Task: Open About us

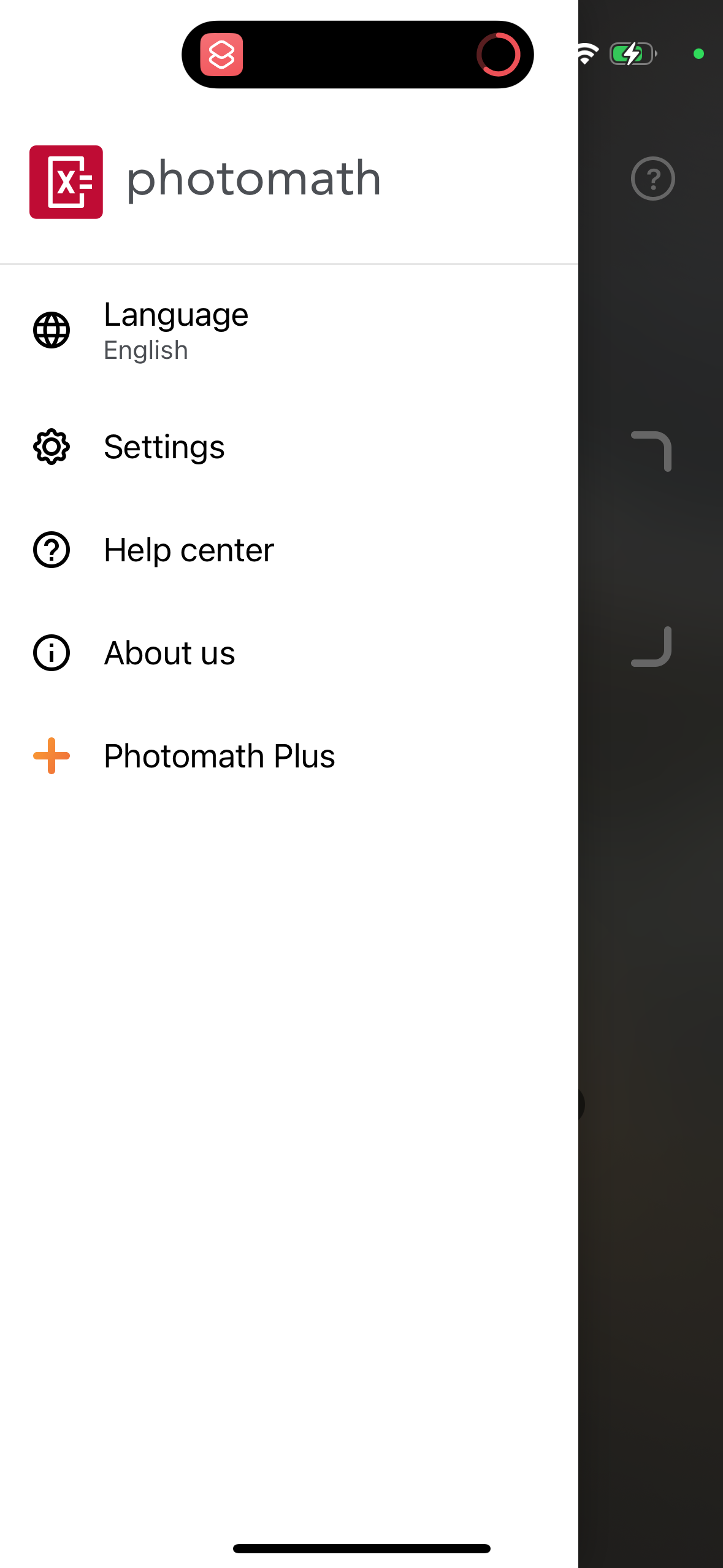Action: [169, 653]
